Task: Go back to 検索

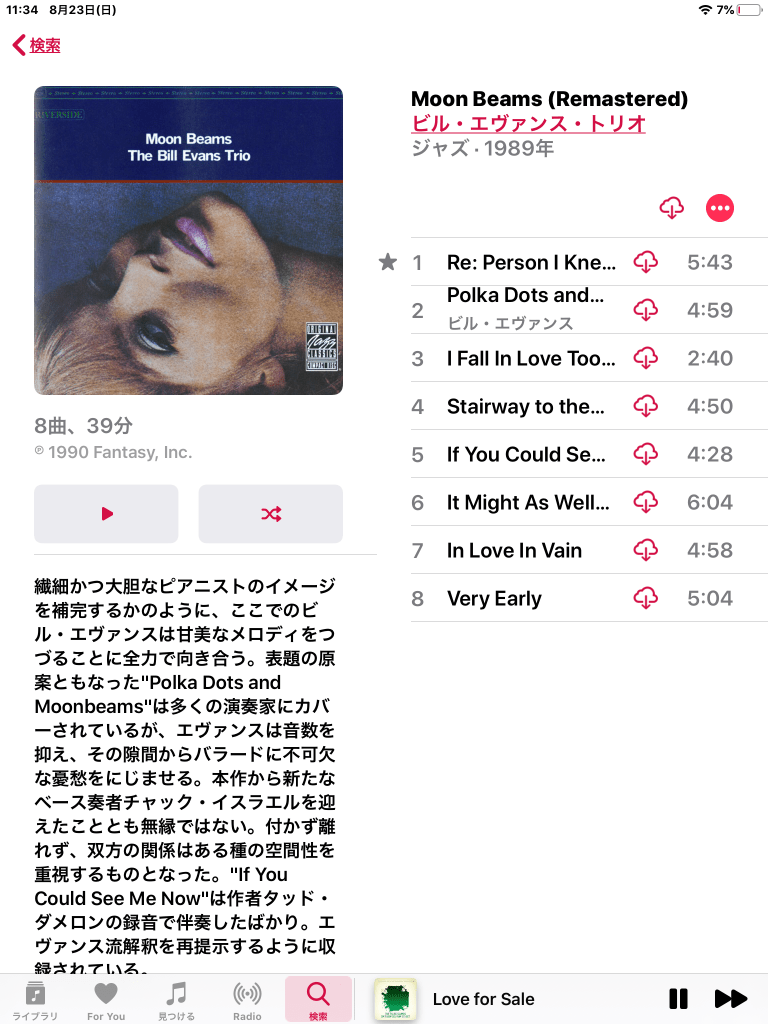Action: coord(37,45)
